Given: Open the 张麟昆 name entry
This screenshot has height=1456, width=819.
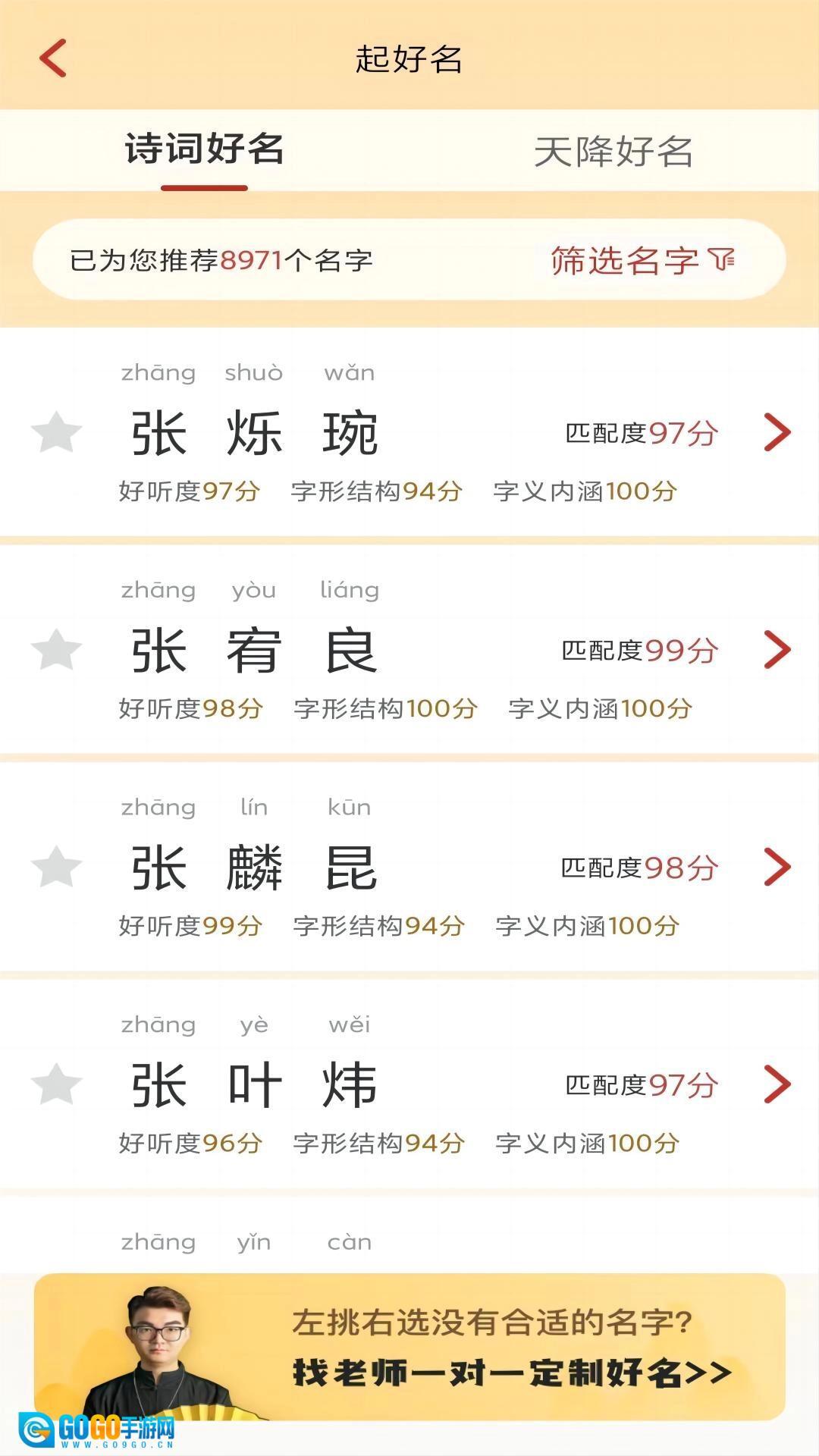Looking at the screenshot, I should pos(777,868).
